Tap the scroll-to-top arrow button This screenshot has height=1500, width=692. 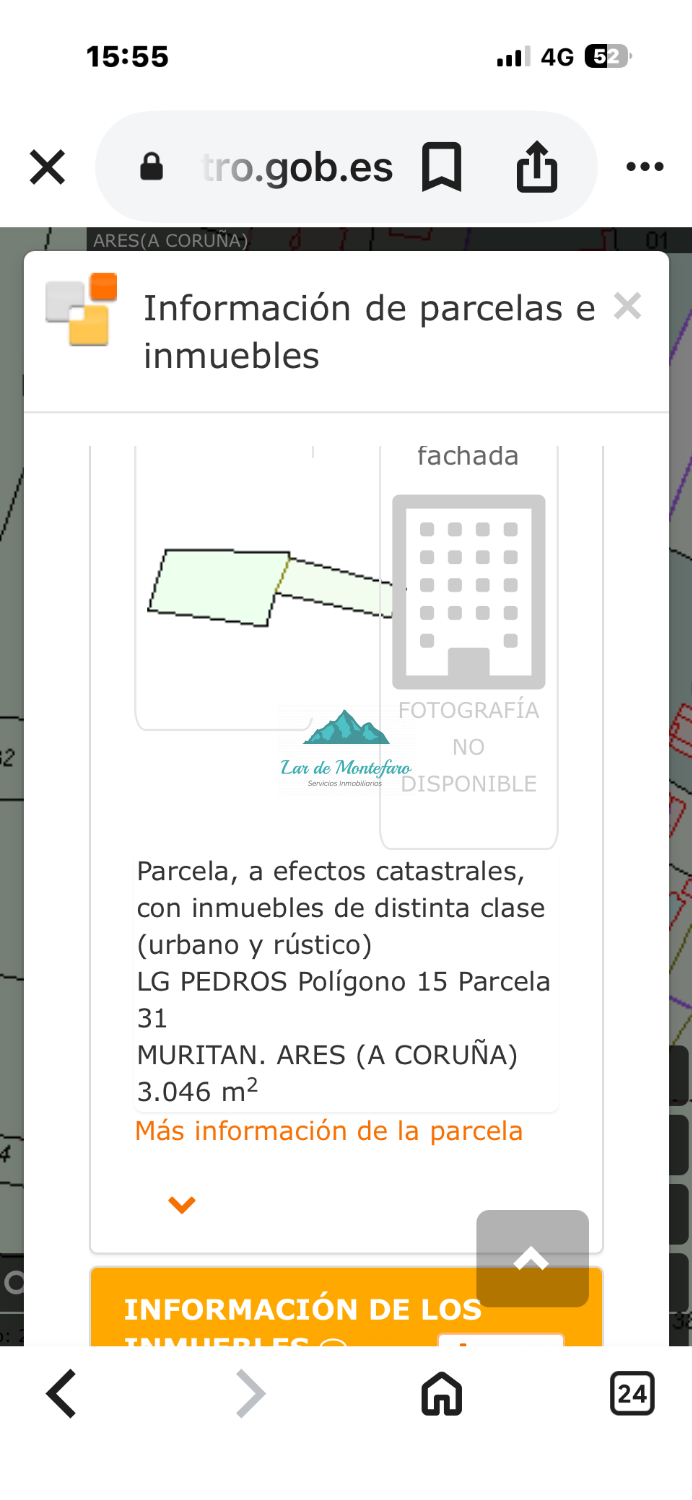[x=532, y=1259]
